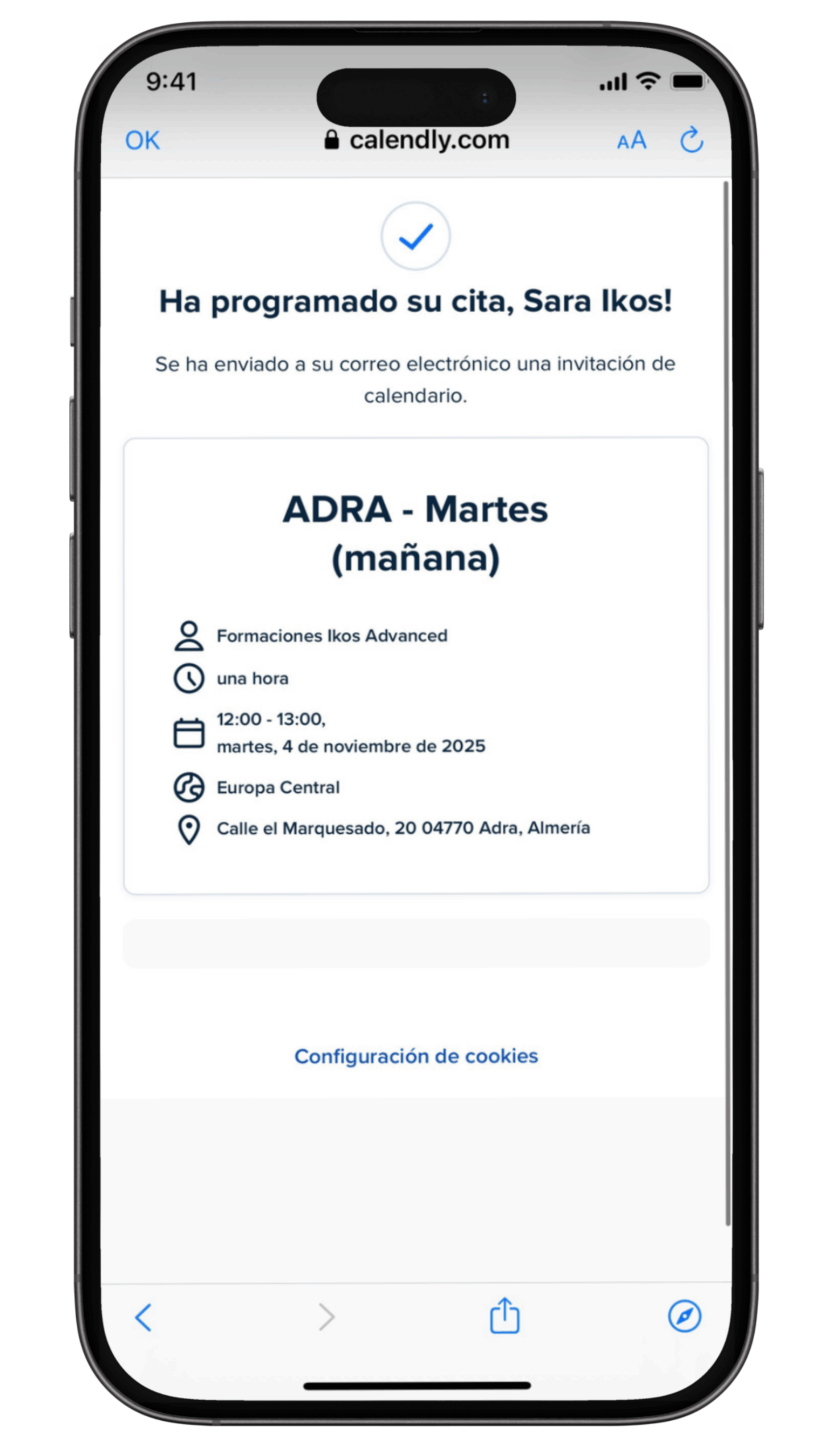The height and width of the screenshot is (1456, 819).
Task: Go back to the previous page
Action: pyautogui.click(x=143, y=1317)
